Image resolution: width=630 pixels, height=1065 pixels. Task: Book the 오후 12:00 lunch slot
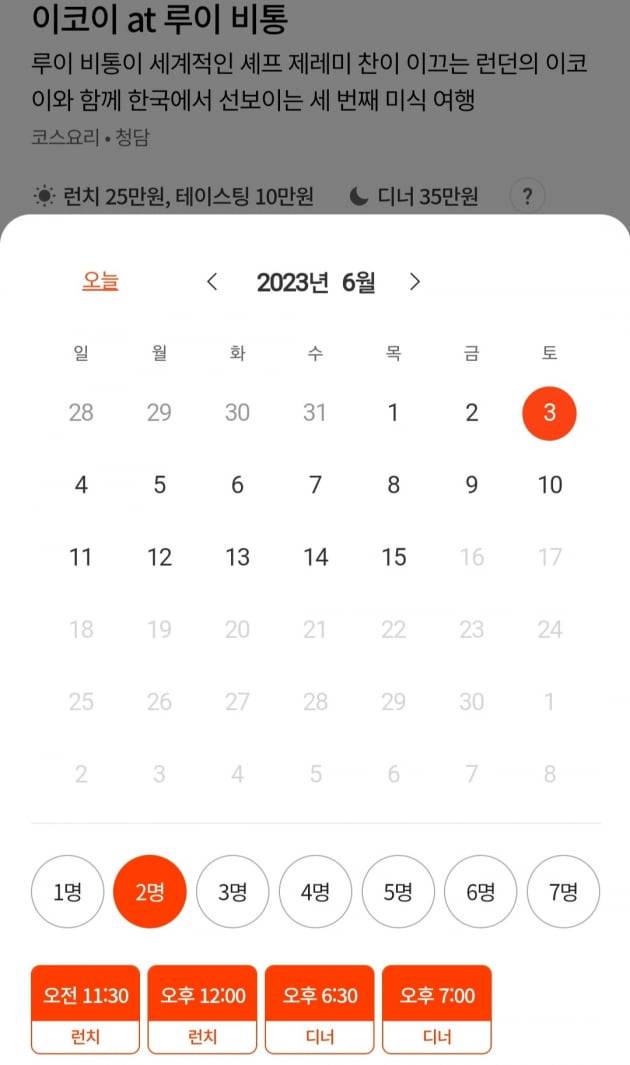(x=203, y=1009)
